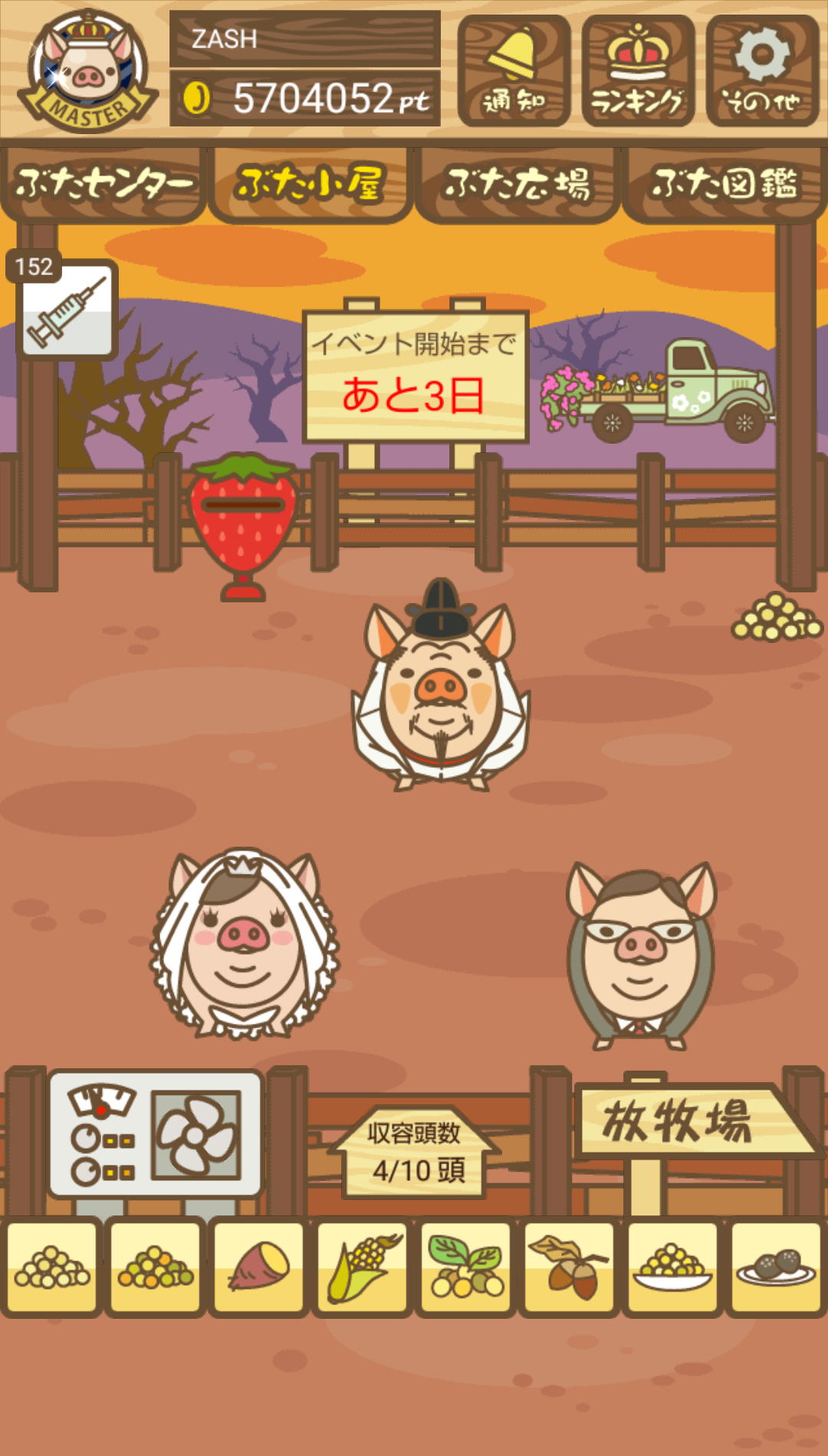
Task: Open the 通知 notifications bell
Action: point(514,71)
